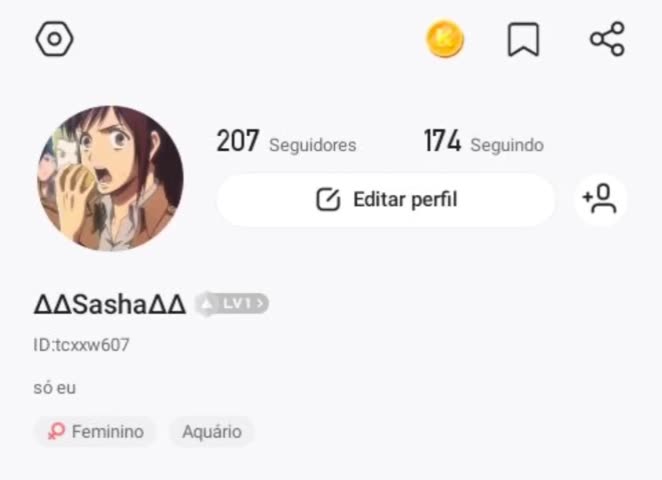The image size is (662, 480).
Task: Tap the Aquário chip
Action: 212,432
